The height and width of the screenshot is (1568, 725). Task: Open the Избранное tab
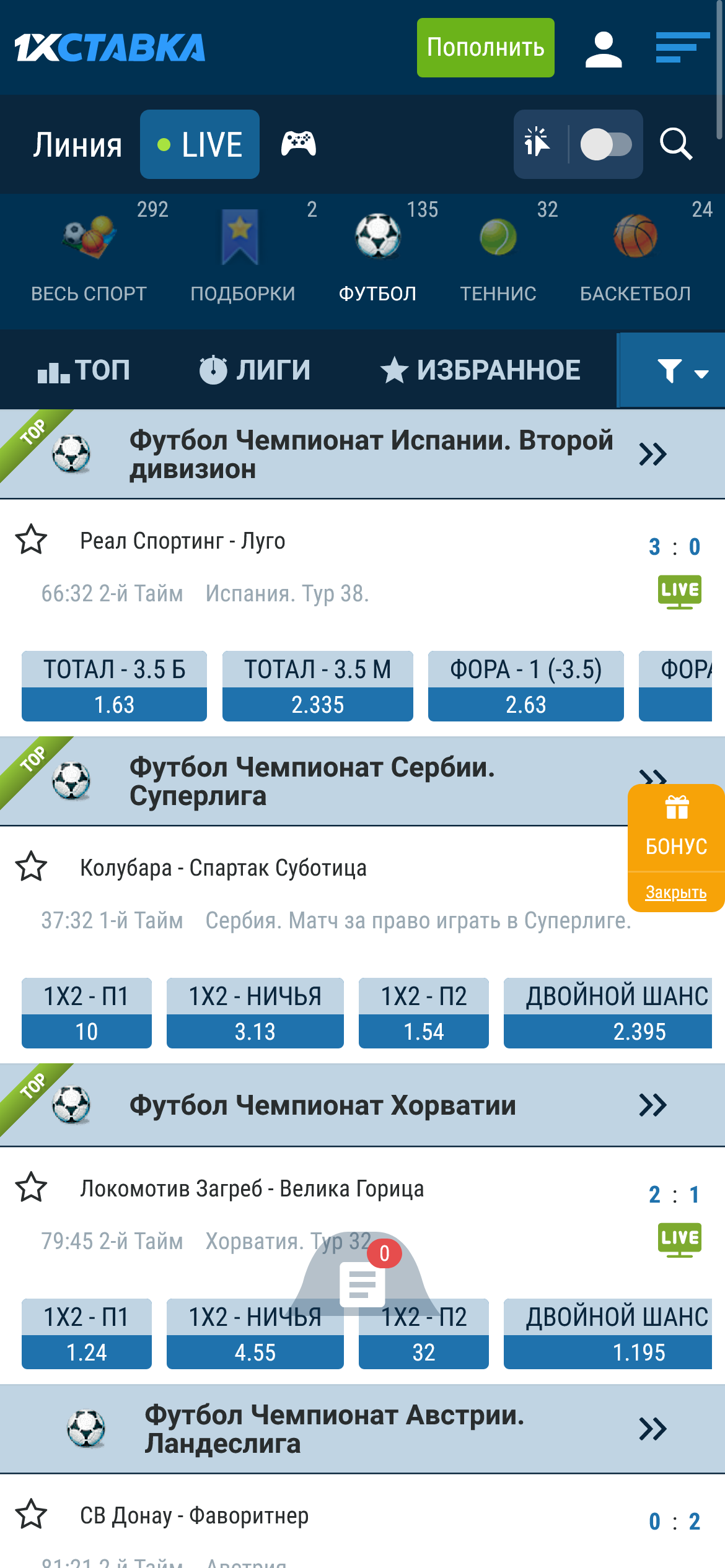480,370
